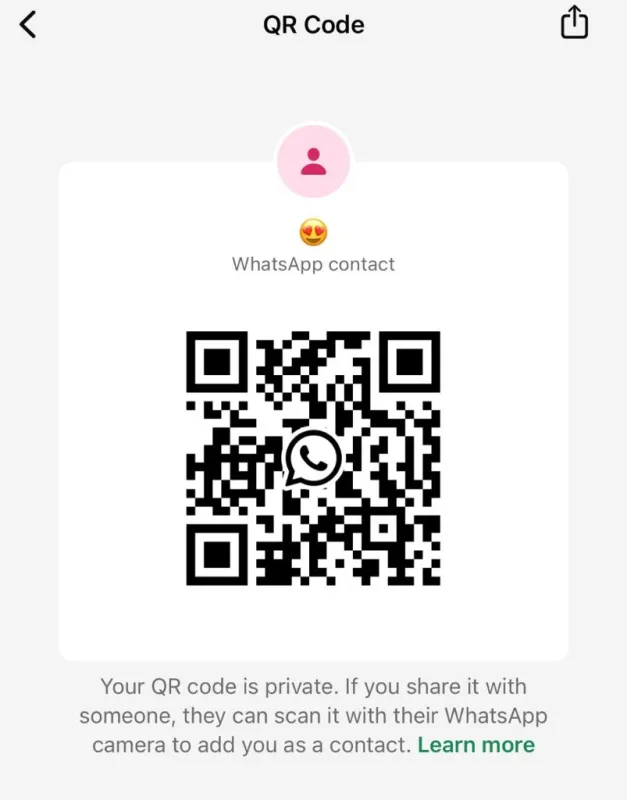The width and height of the screenshot is (627, 800).
Task: Open the Learn more link
Action: pyautogui.click(x=476, y=745)
